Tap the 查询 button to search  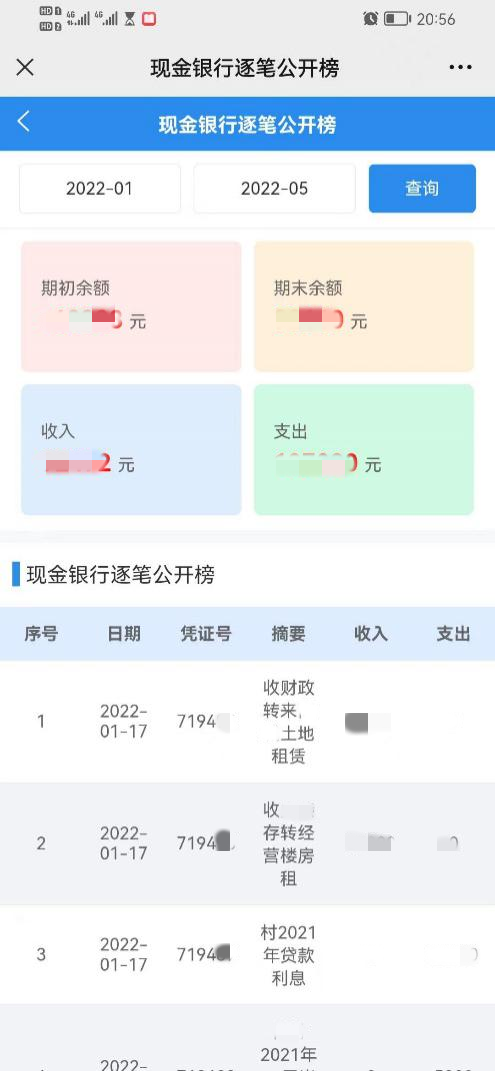[x=422, y=189]
